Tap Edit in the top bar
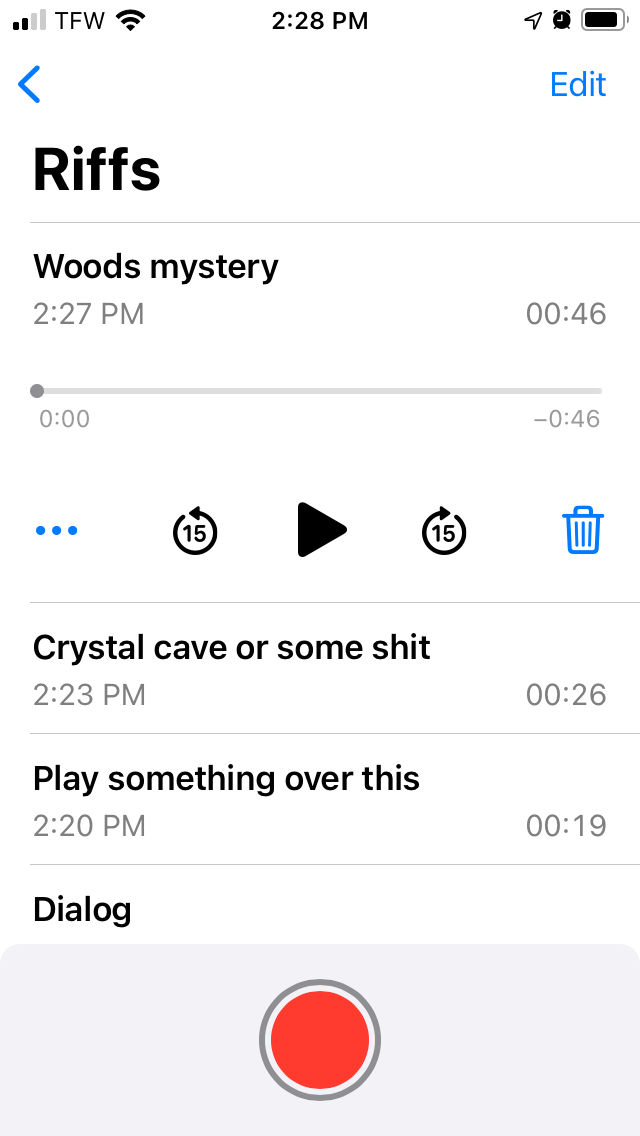This screenshot has height=1136, width=640. click(x=577, y=85)
